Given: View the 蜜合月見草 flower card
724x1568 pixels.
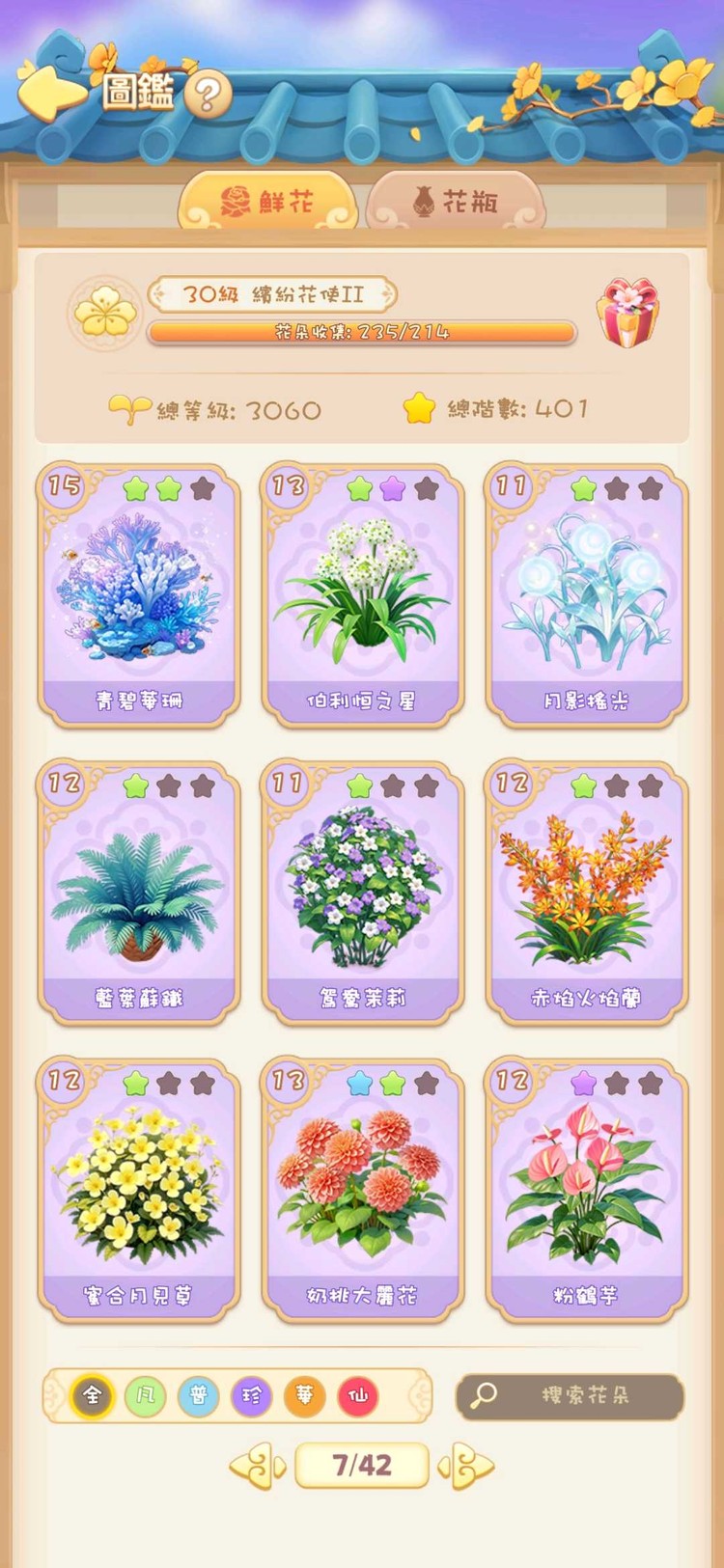Looking at the screenshot, I should (x=139, y=1188).
